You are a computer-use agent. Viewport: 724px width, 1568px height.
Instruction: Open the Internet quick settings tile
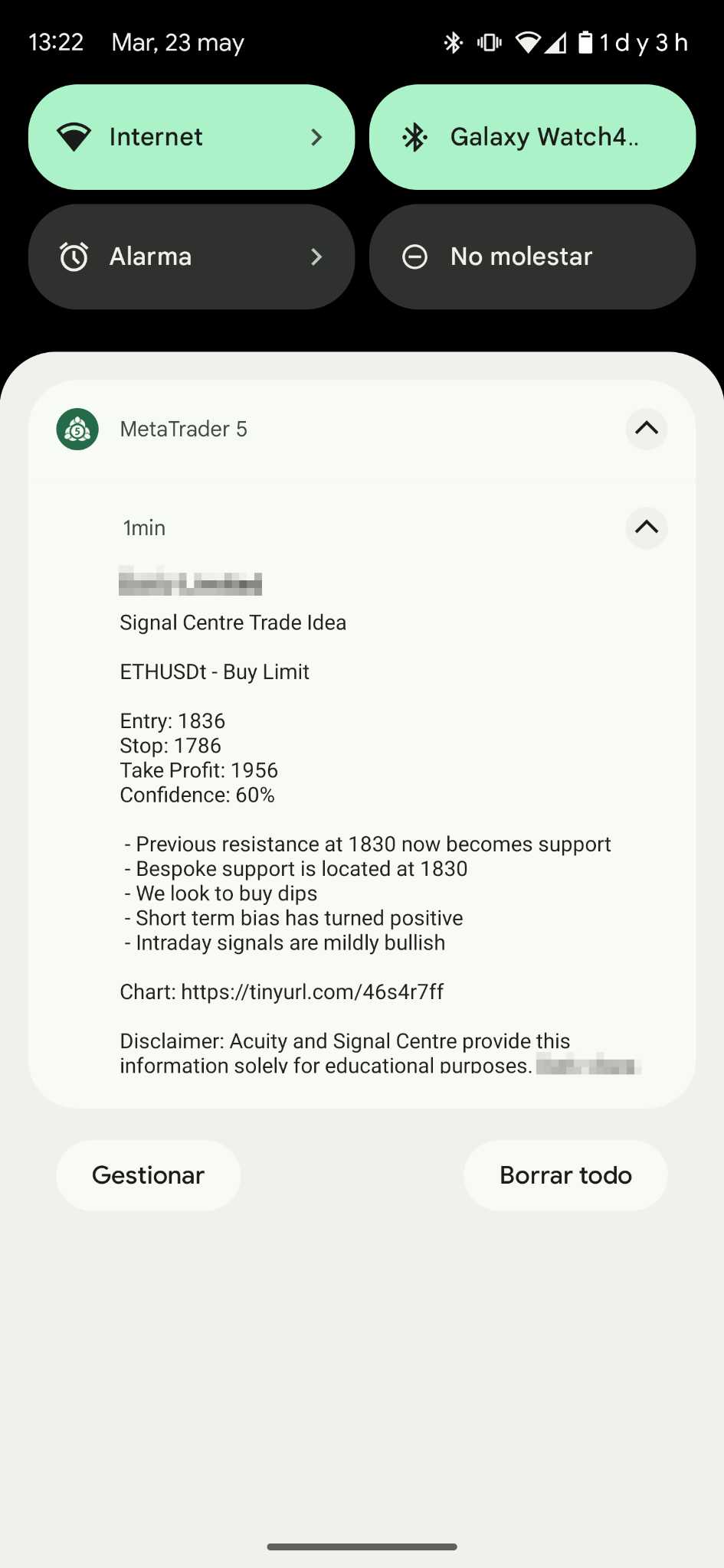(x=192, y=137)
